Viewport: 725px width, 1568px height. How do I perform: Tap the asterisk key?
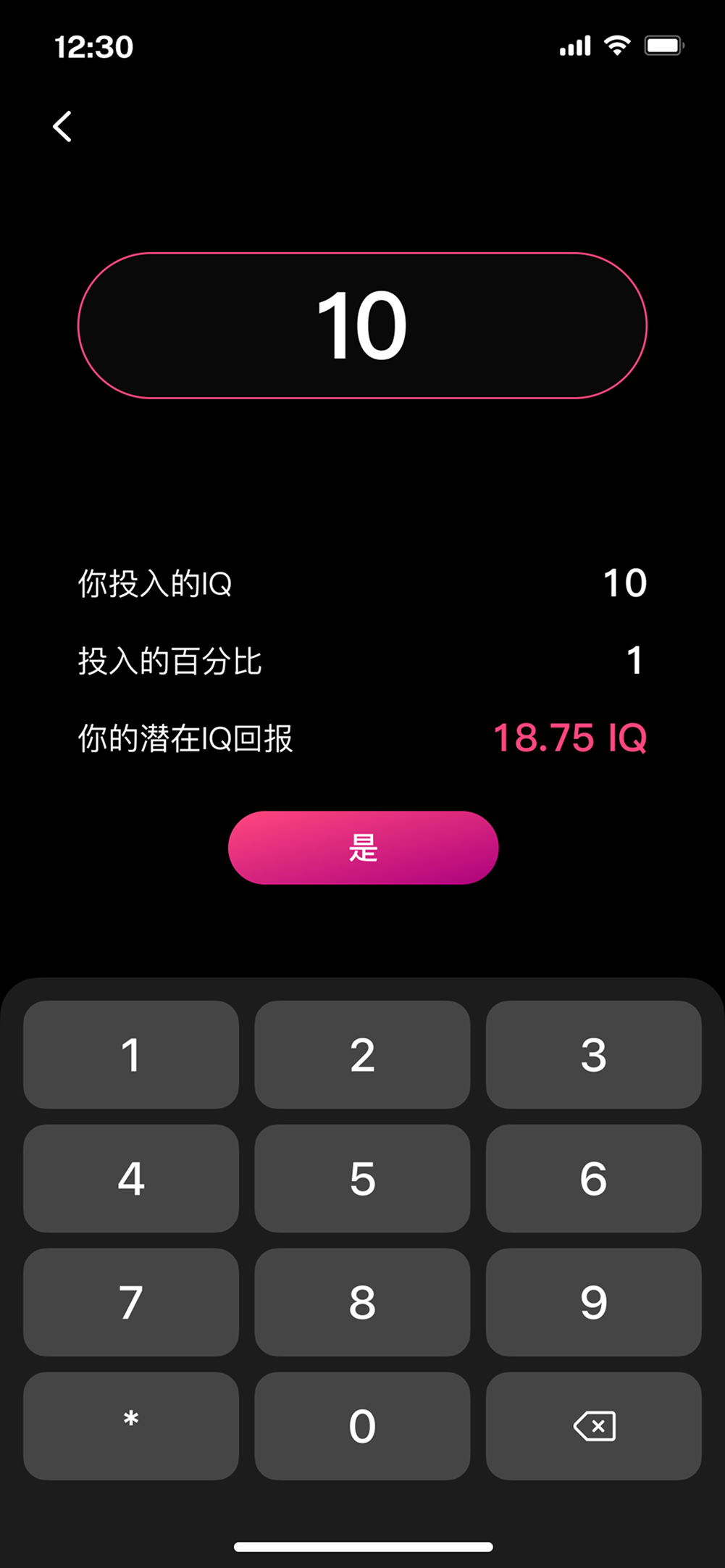[131, 1425]
